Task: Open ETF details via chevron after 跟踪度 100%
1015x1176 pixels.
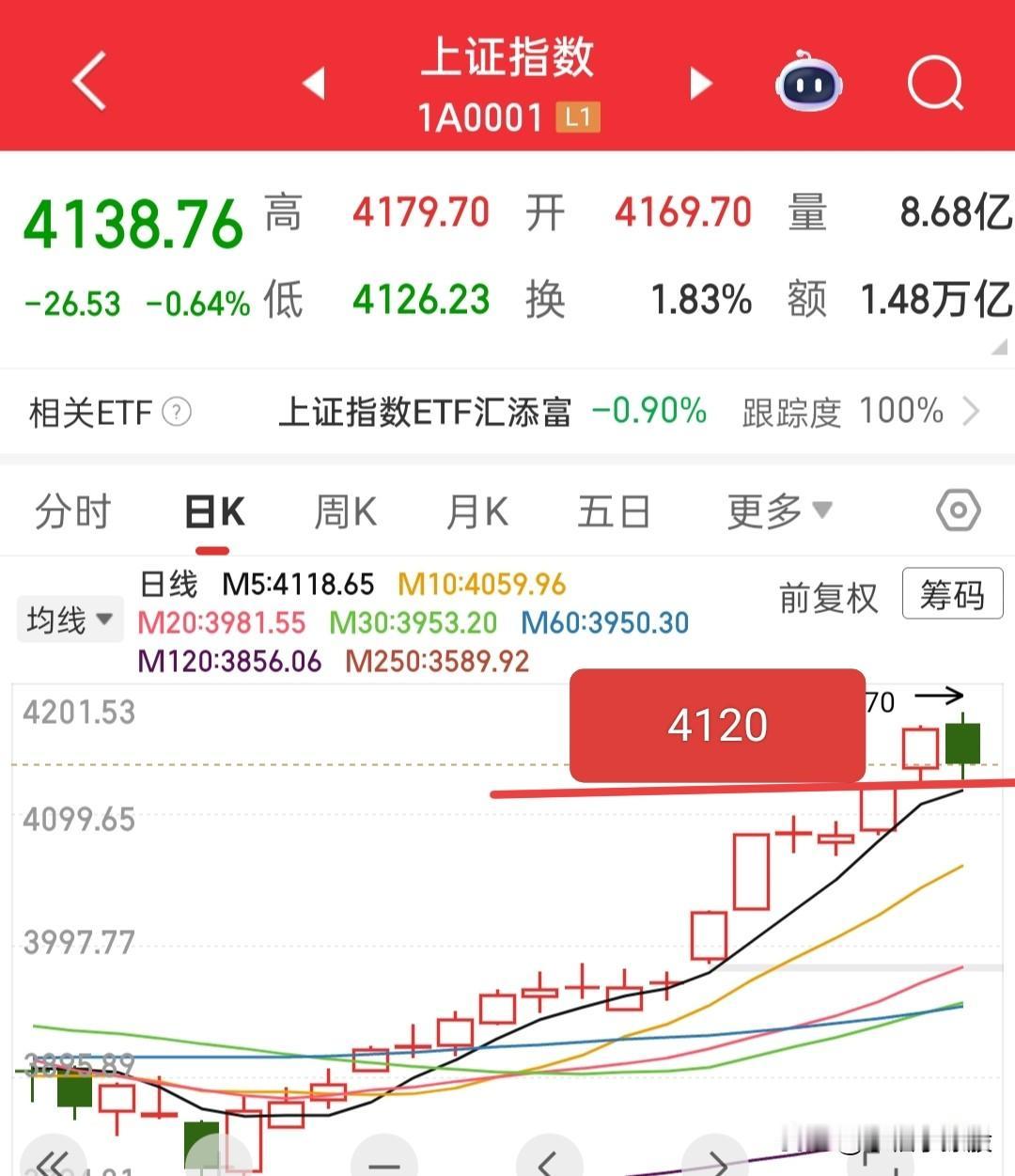Action: click(973, 412)
